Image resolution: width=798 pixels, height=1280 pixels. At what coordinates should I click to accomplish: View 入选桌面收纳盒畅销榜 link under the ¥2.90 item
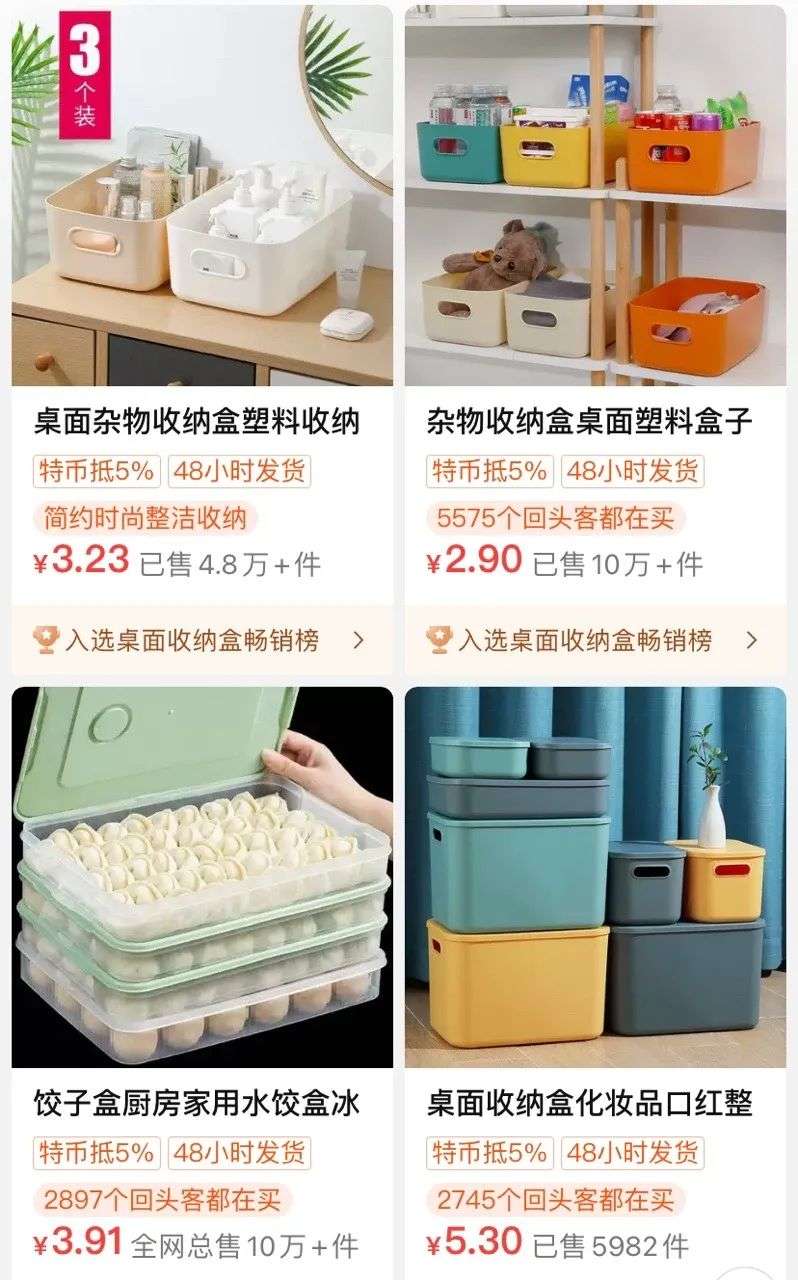[x=594, y=640]
